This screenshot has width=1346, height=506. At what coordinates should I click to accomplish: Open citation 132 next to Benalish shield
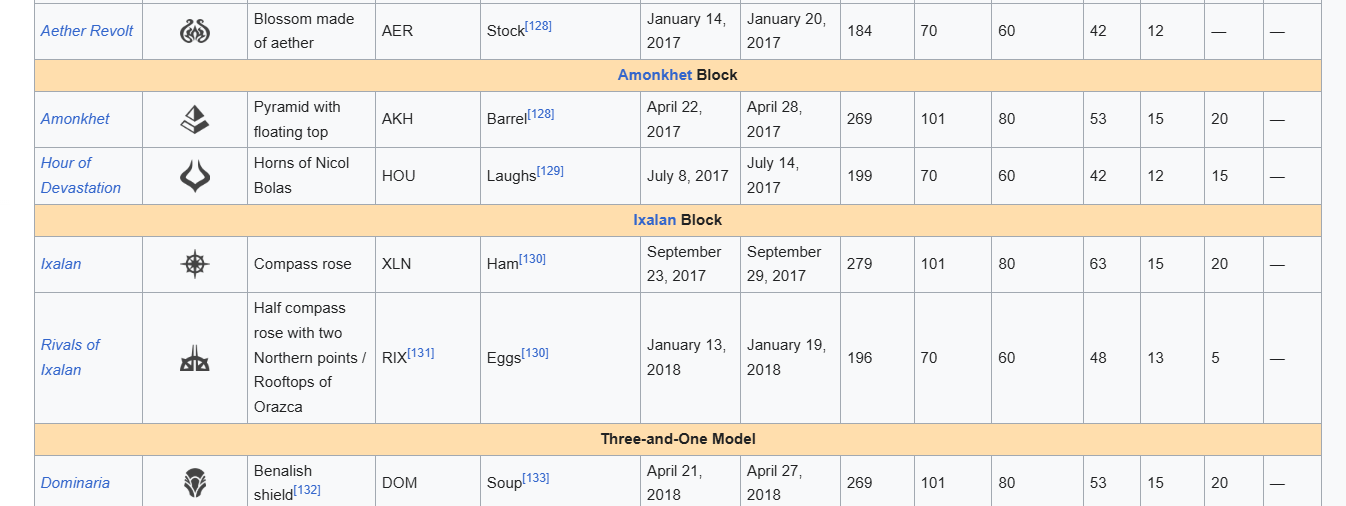click(307, 490)
